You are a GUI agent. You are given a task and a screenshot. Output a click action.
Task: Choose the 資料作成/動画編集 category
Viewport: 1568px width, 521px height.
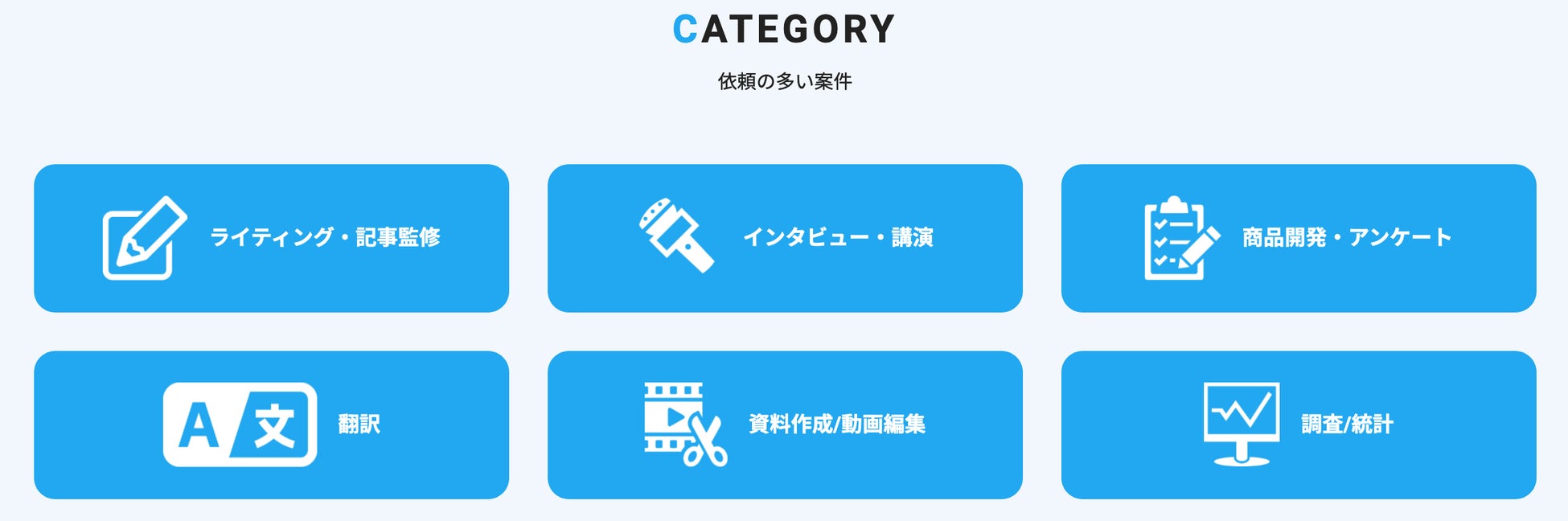tap(785, 425)
